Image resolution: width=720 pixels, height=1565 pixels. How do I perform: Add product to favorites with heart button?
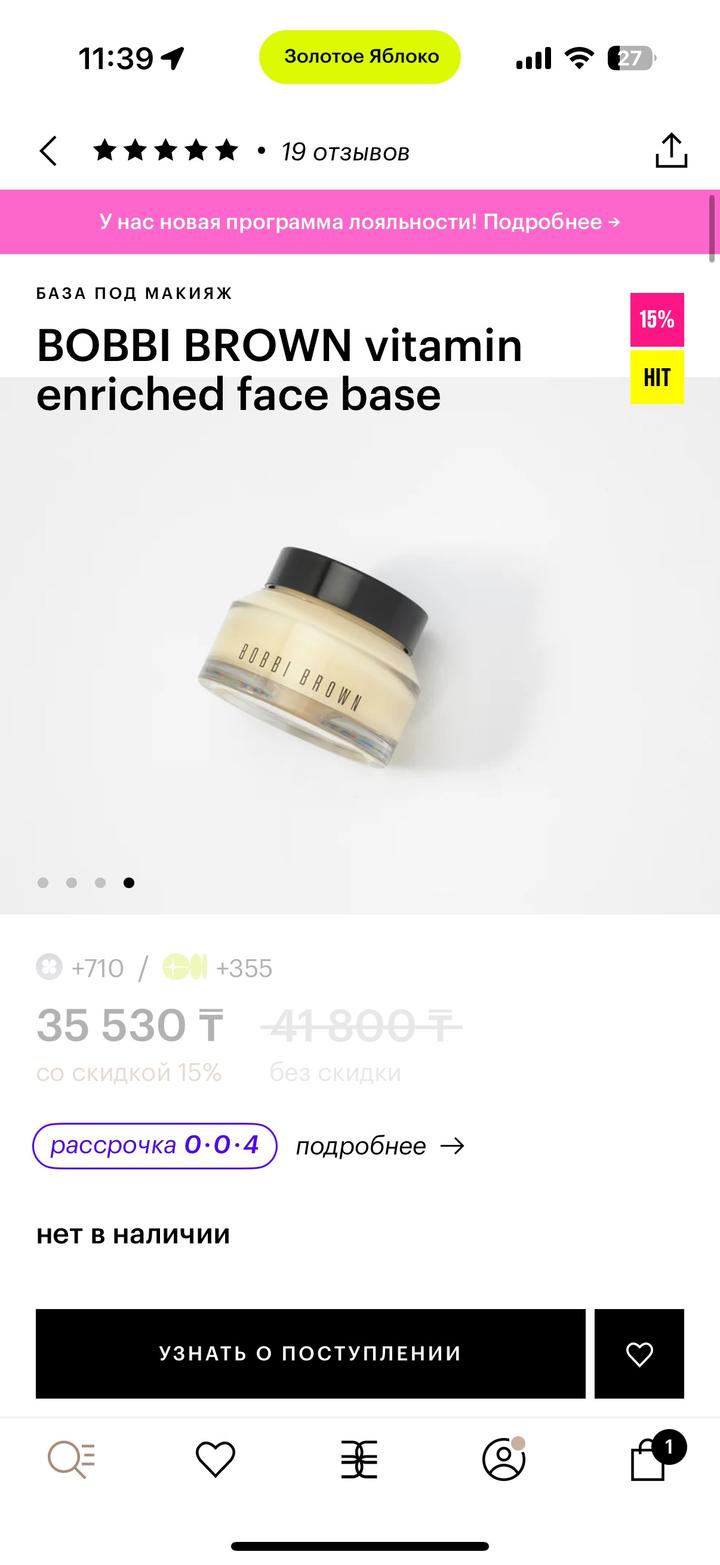639,1353
